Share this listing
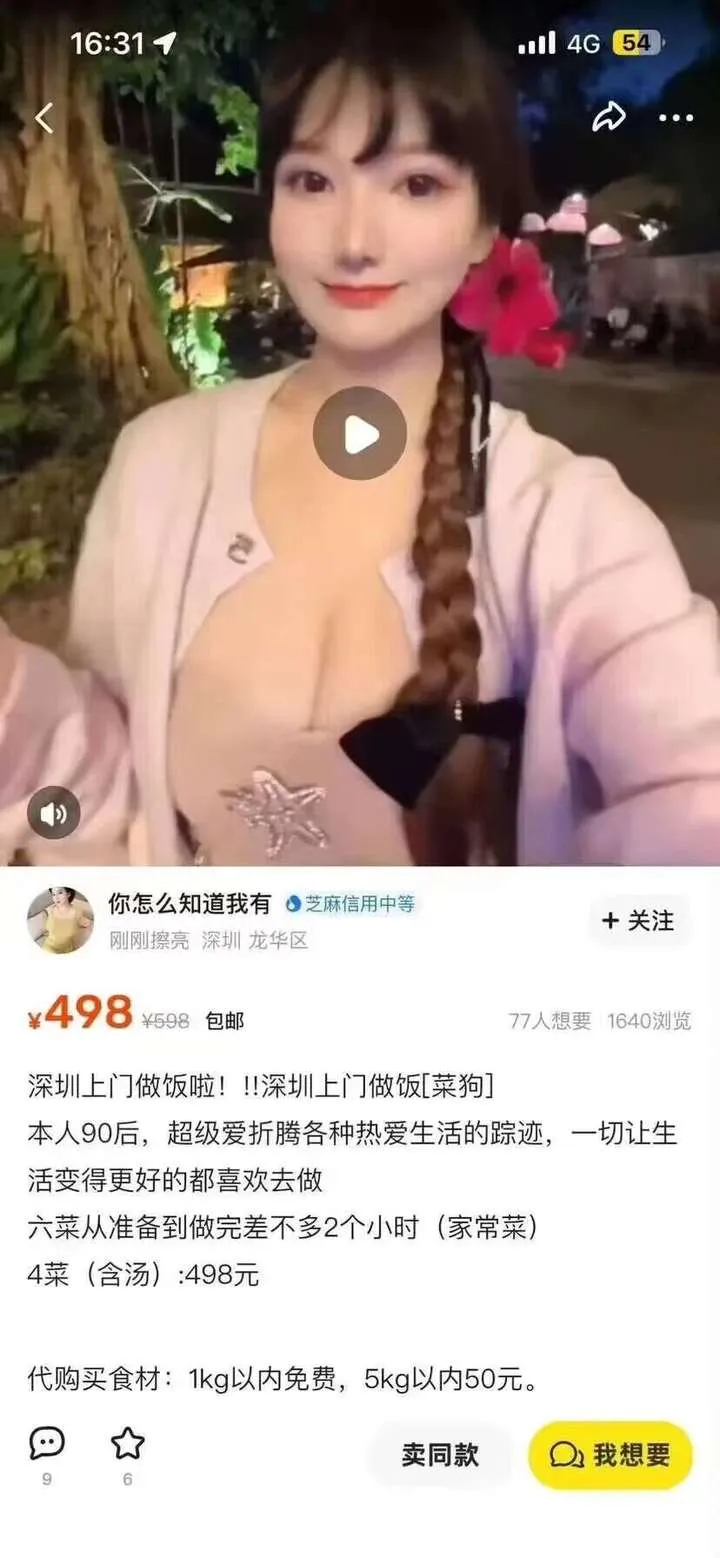This screenshot has width=720, height=1558. click(607, 119)
